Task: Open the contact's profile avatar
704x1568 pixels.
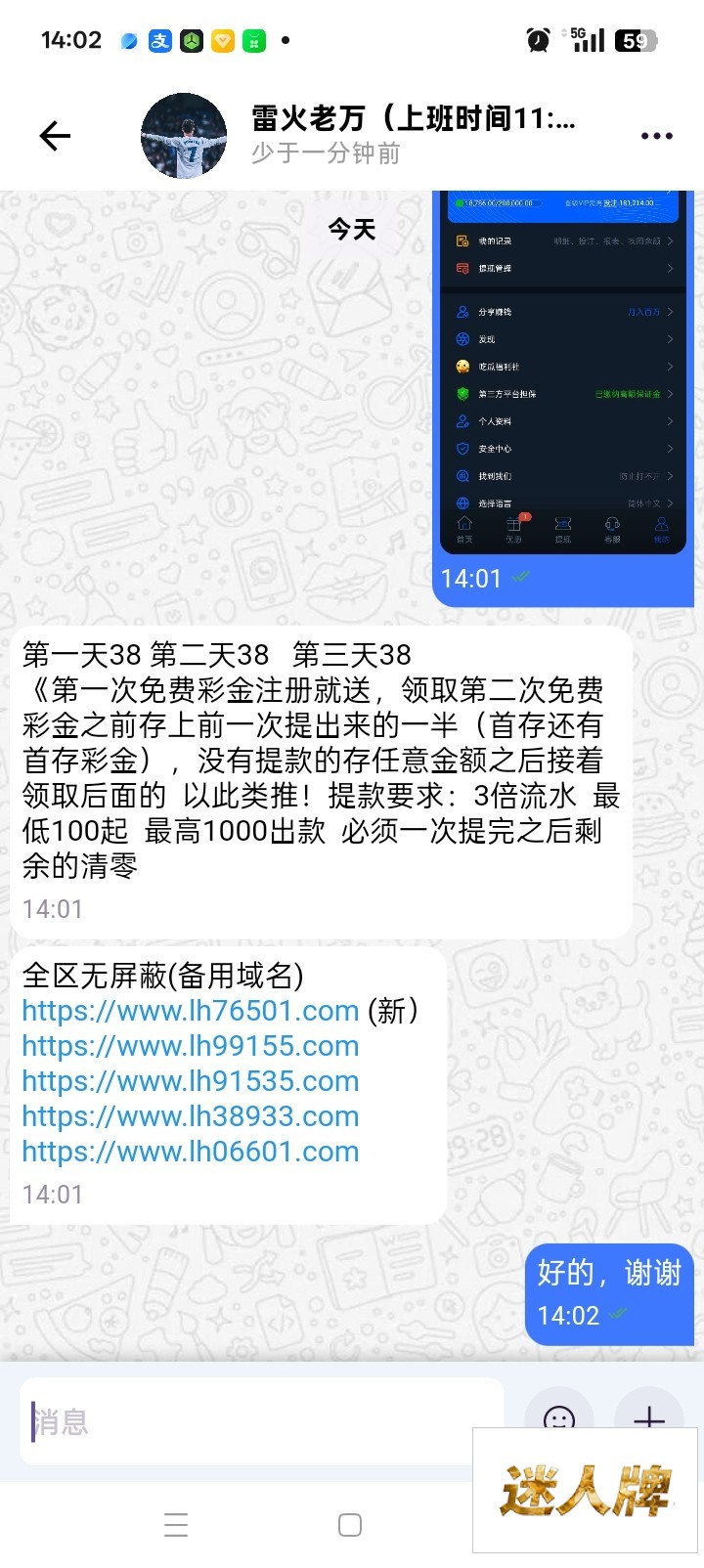Action: [x=184, y=136]
